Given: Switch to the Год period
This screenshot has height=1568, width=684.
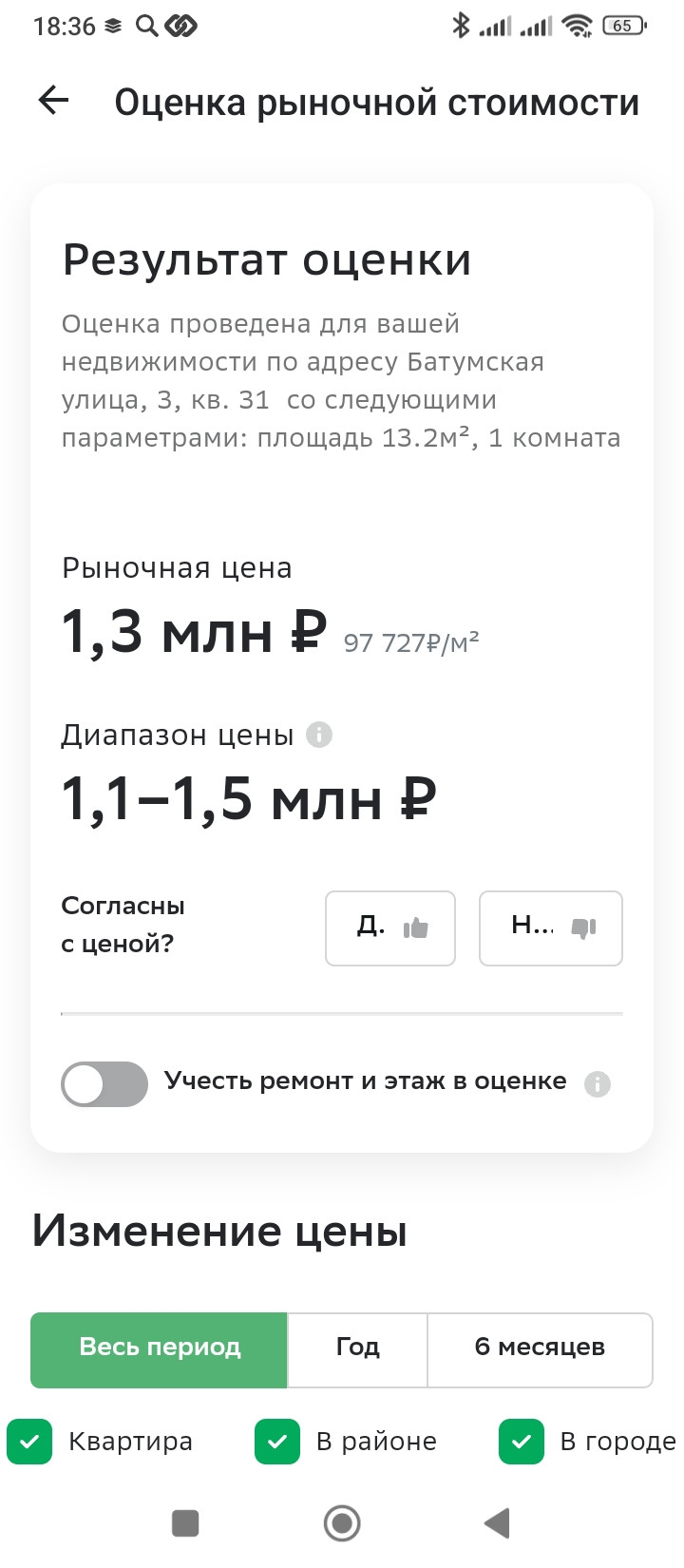Looking at the screenshot, I should point(357,1349).
